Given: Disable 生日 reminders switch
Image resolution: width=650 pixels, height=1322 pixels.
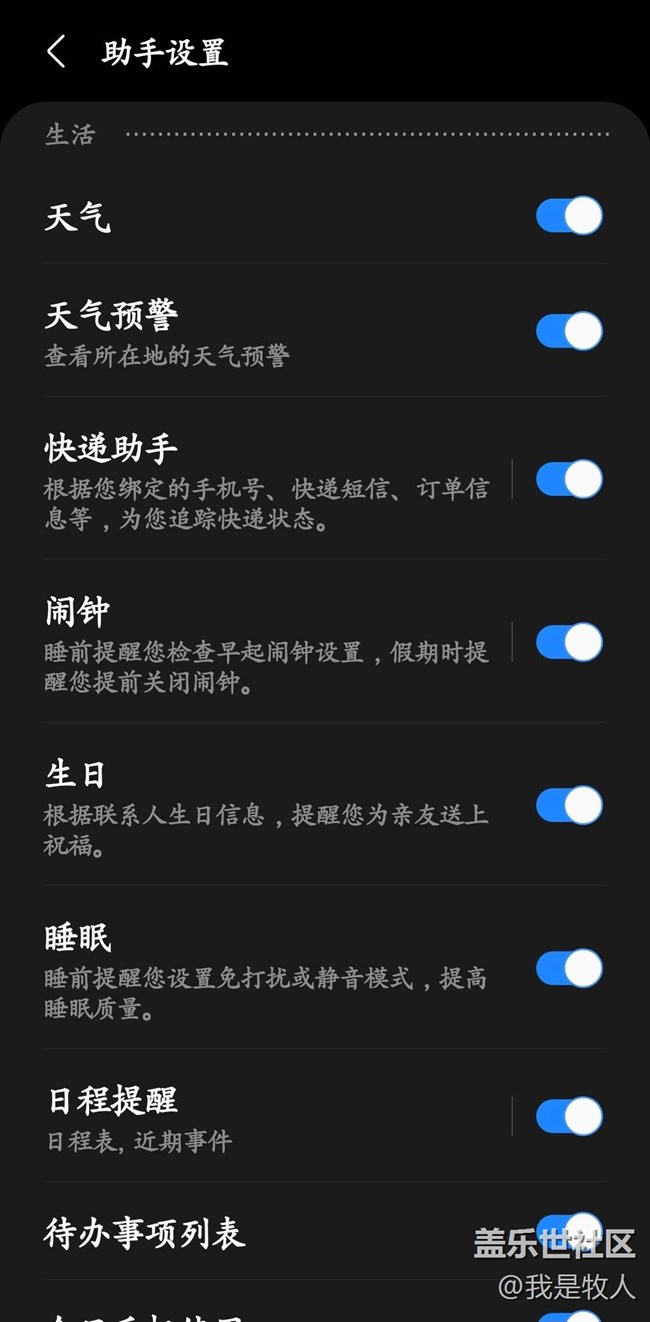Looking at the screenshot, I should (x=569, y=805).
